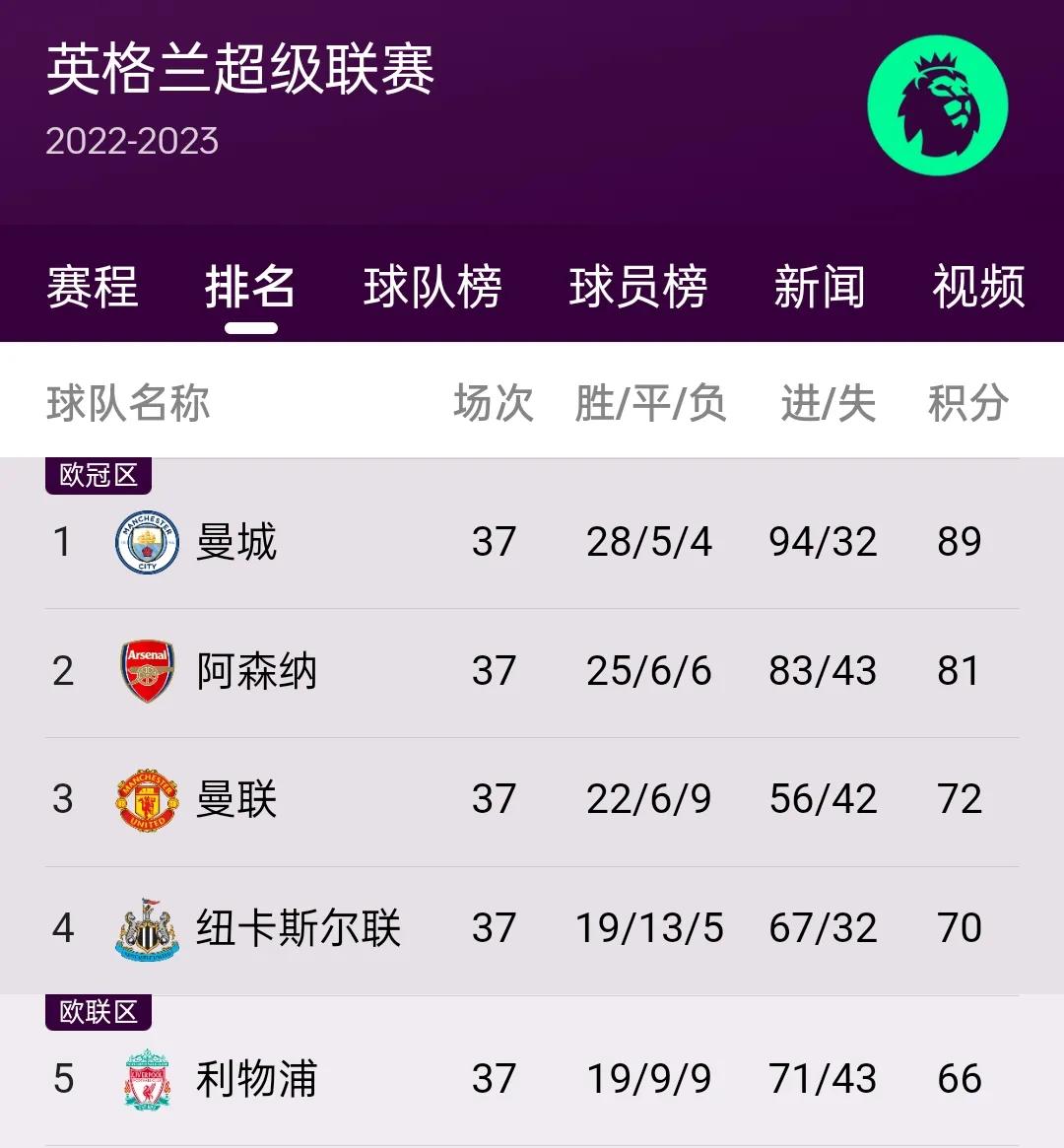Click the team name 利物浦
Viewport: 1064px width, 1148px height.
255,1078
